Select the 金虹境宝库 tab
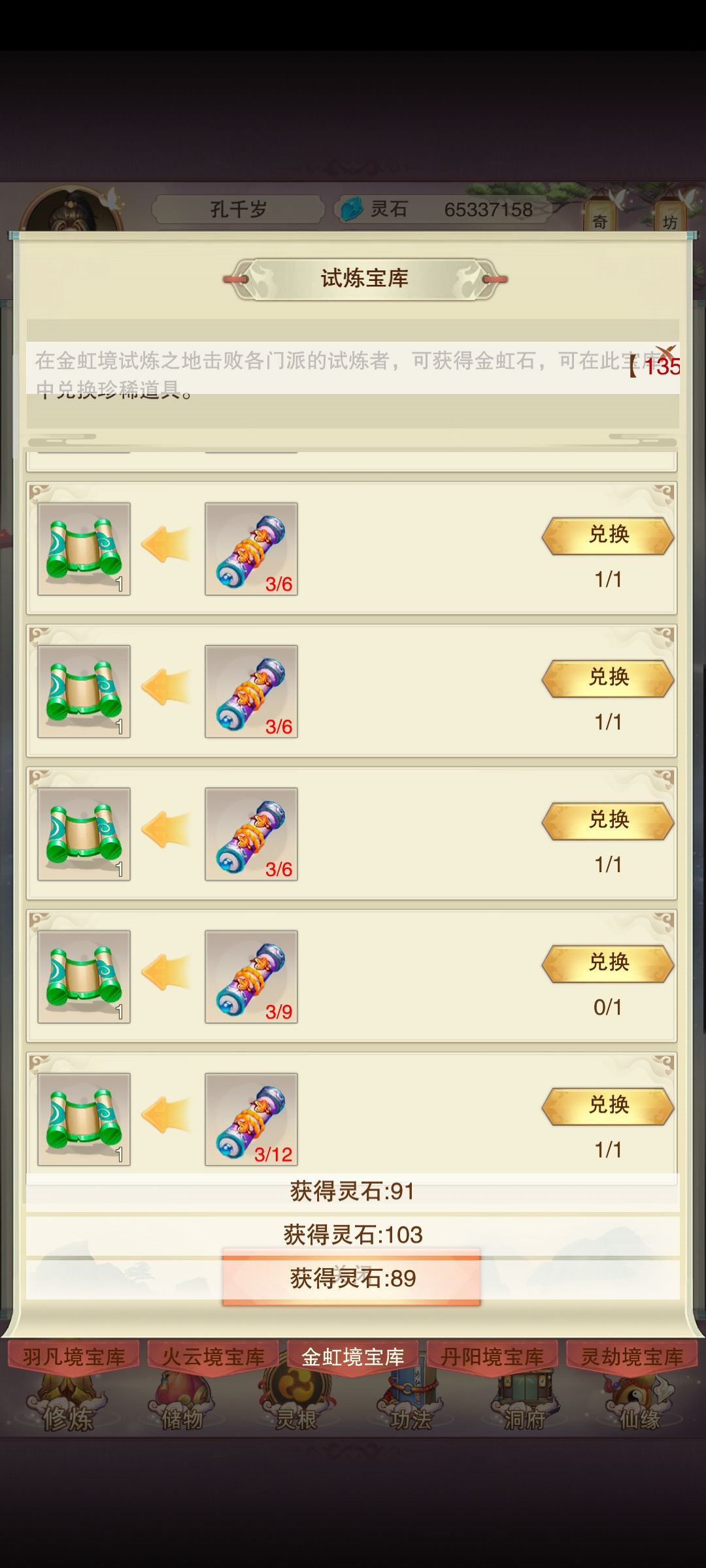The image size is (706, 1568). click(x=353, y=1356)
